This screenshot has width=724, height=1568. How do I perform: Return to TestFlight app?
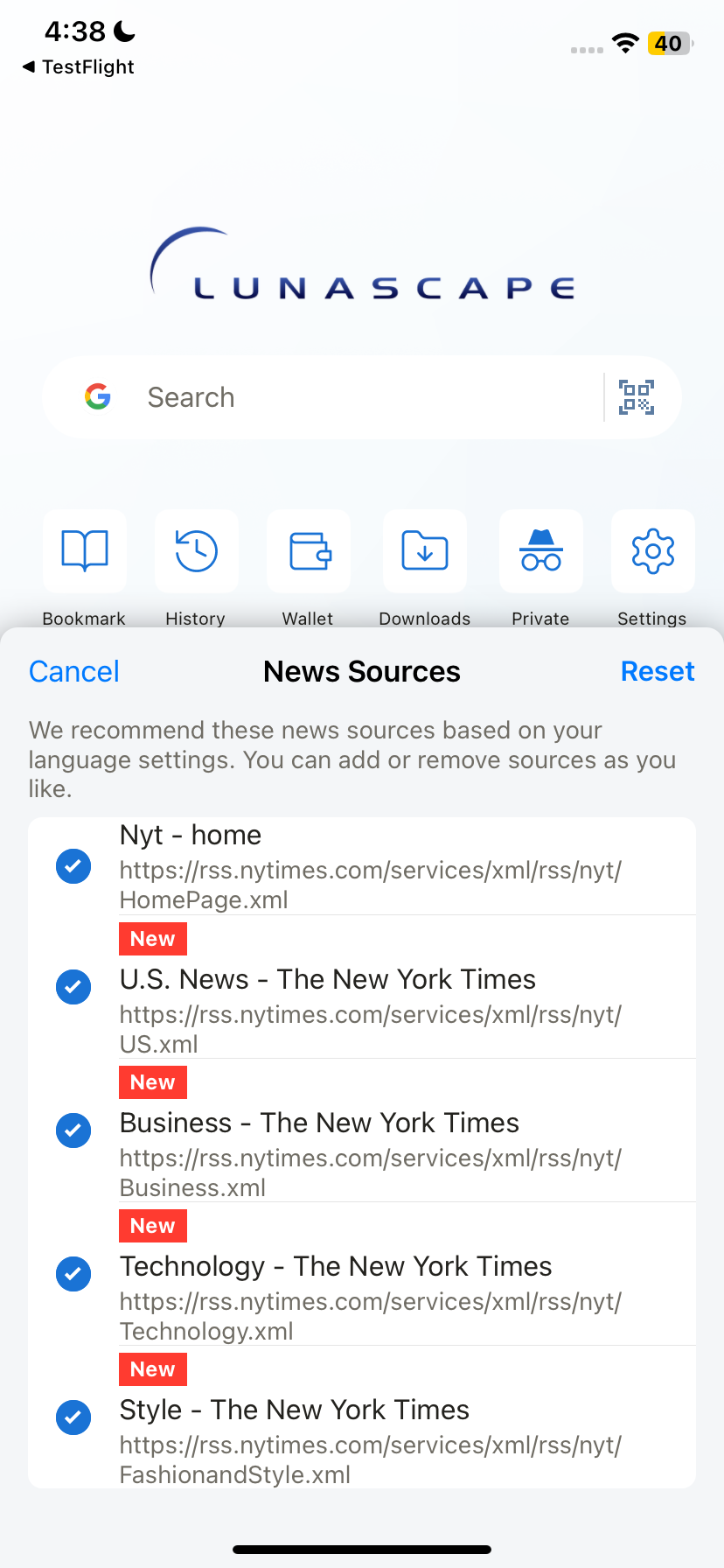79,66
